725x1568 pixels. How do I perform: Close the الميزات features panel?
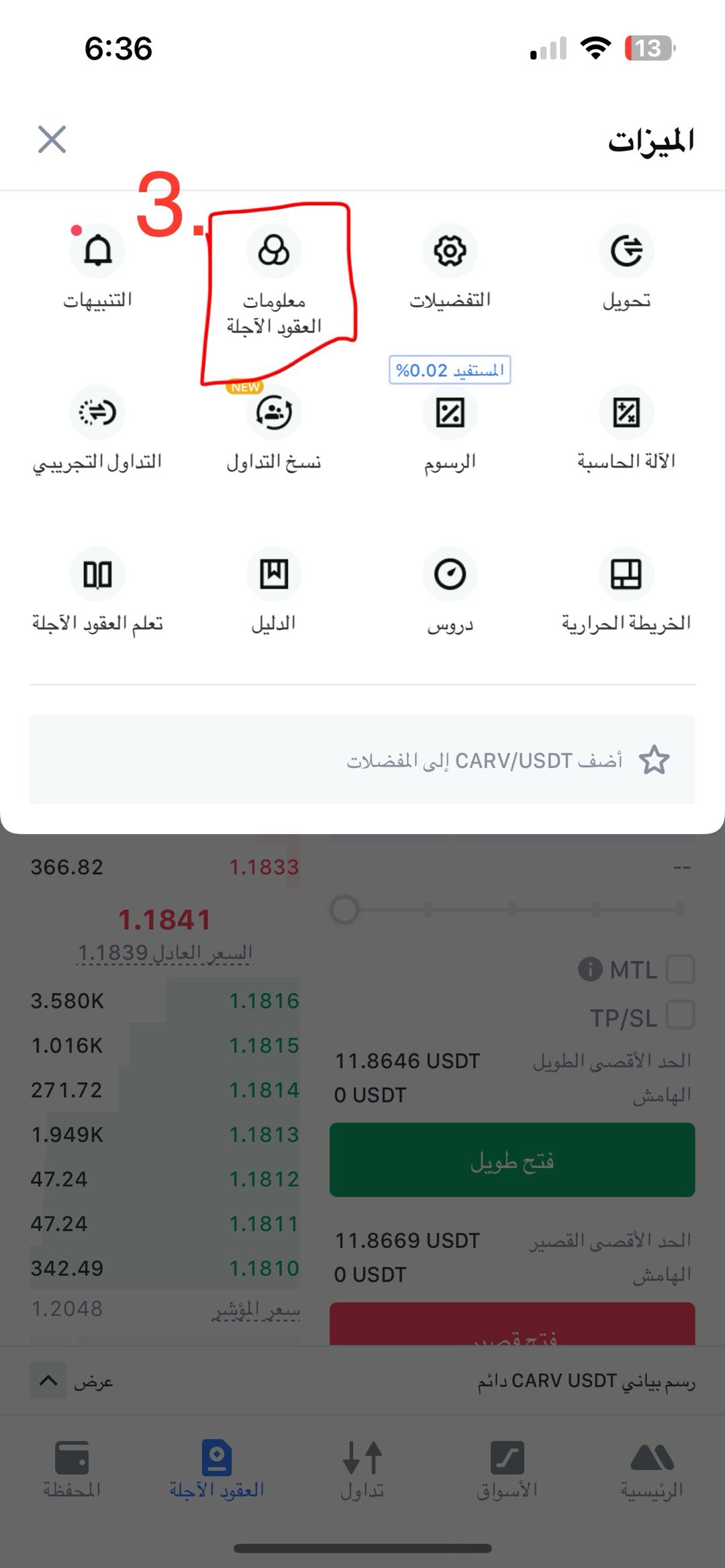pos(52,140)
